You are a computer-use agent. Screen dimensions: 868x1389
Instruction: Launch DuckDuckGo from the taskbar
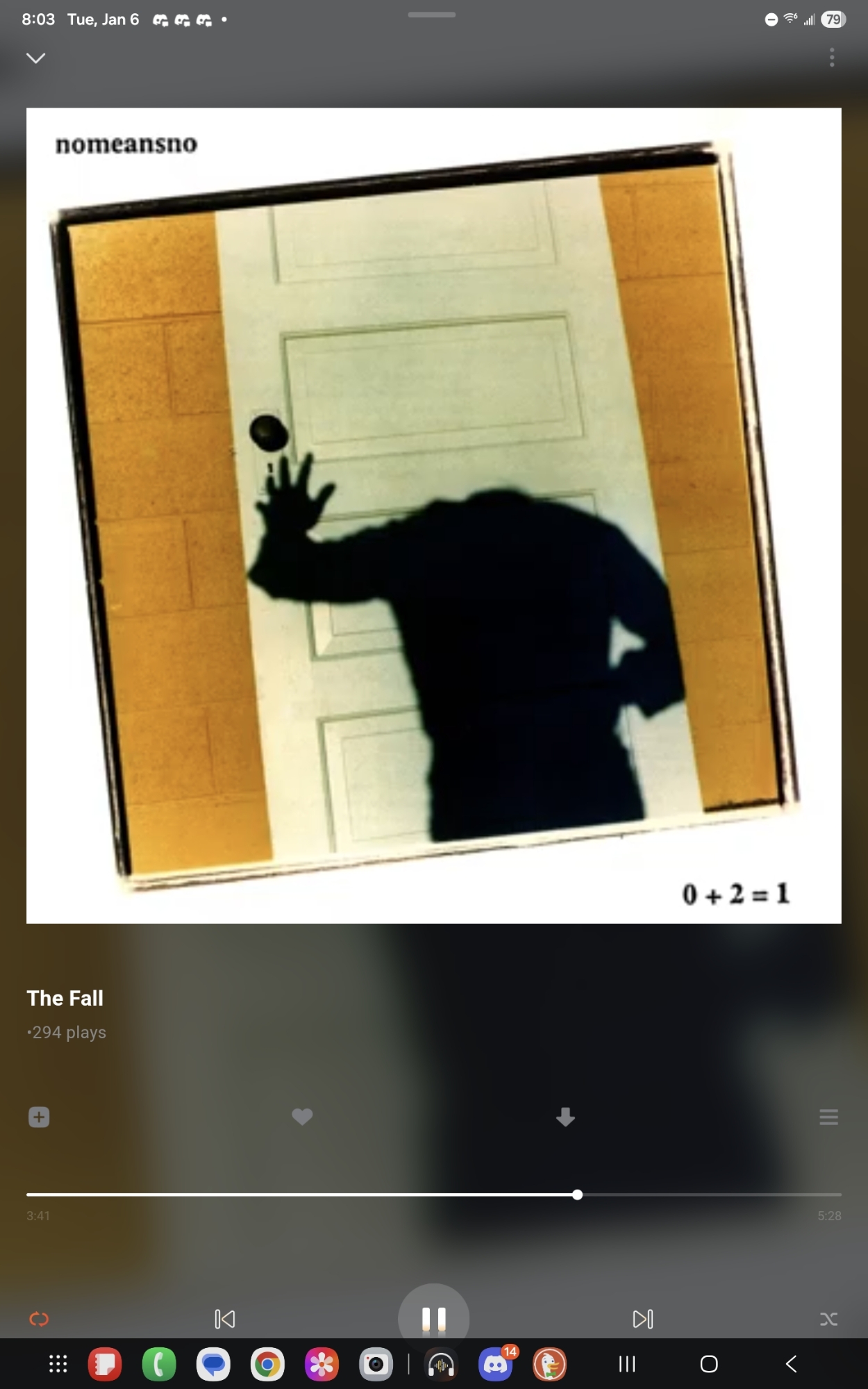click(549, 1364)
